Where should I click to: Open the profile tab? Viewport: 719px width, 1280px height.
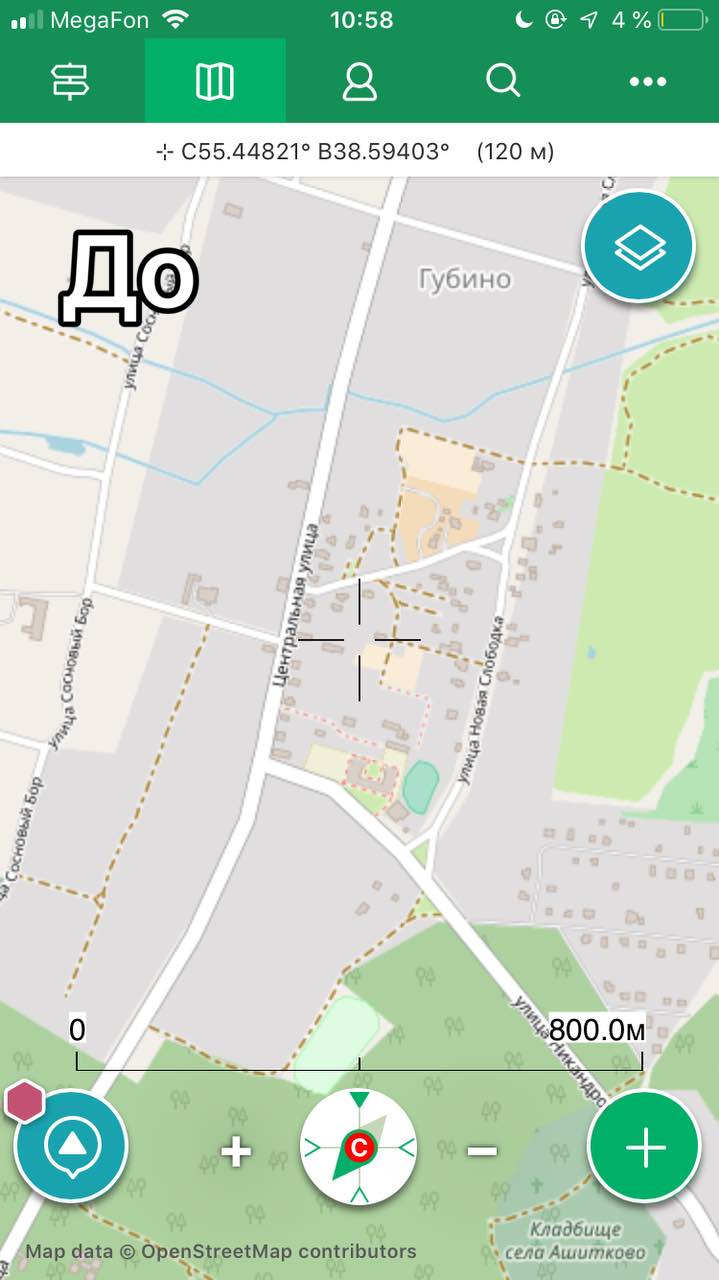click(359, 81)
